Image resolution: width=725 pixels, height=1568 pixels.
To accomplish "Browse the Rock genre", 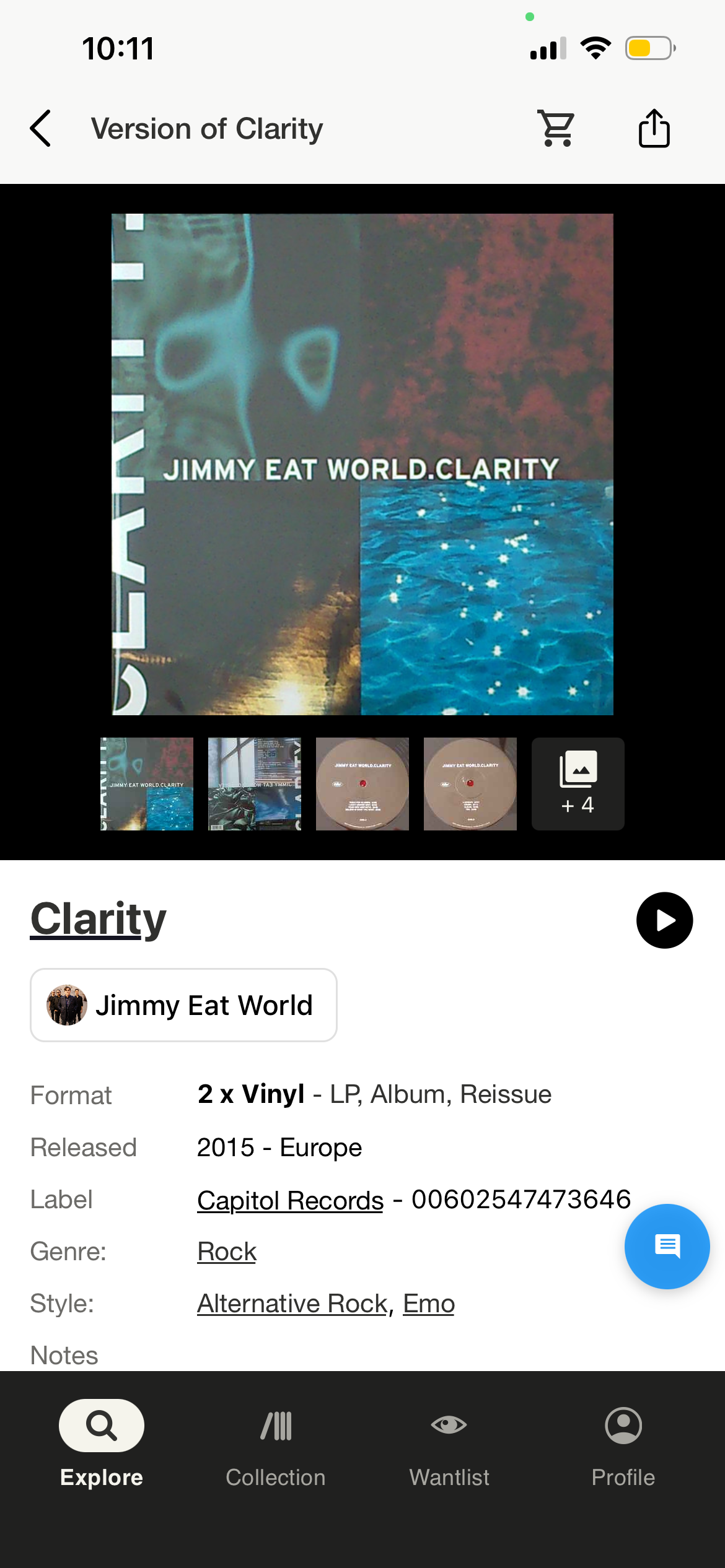I will [227, 1252].
